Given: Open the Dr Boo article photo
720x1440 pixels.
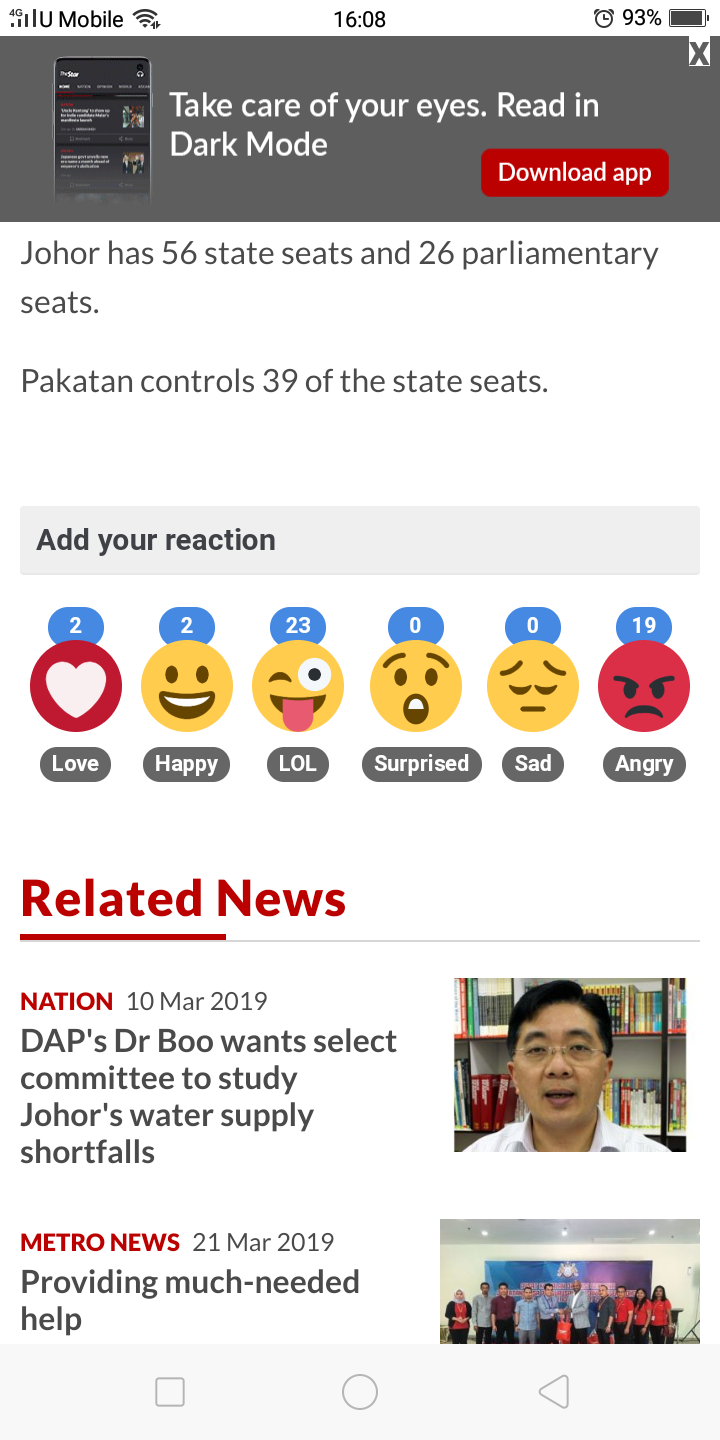Looking at the screenshot, I should click(x=570, y=1065).
